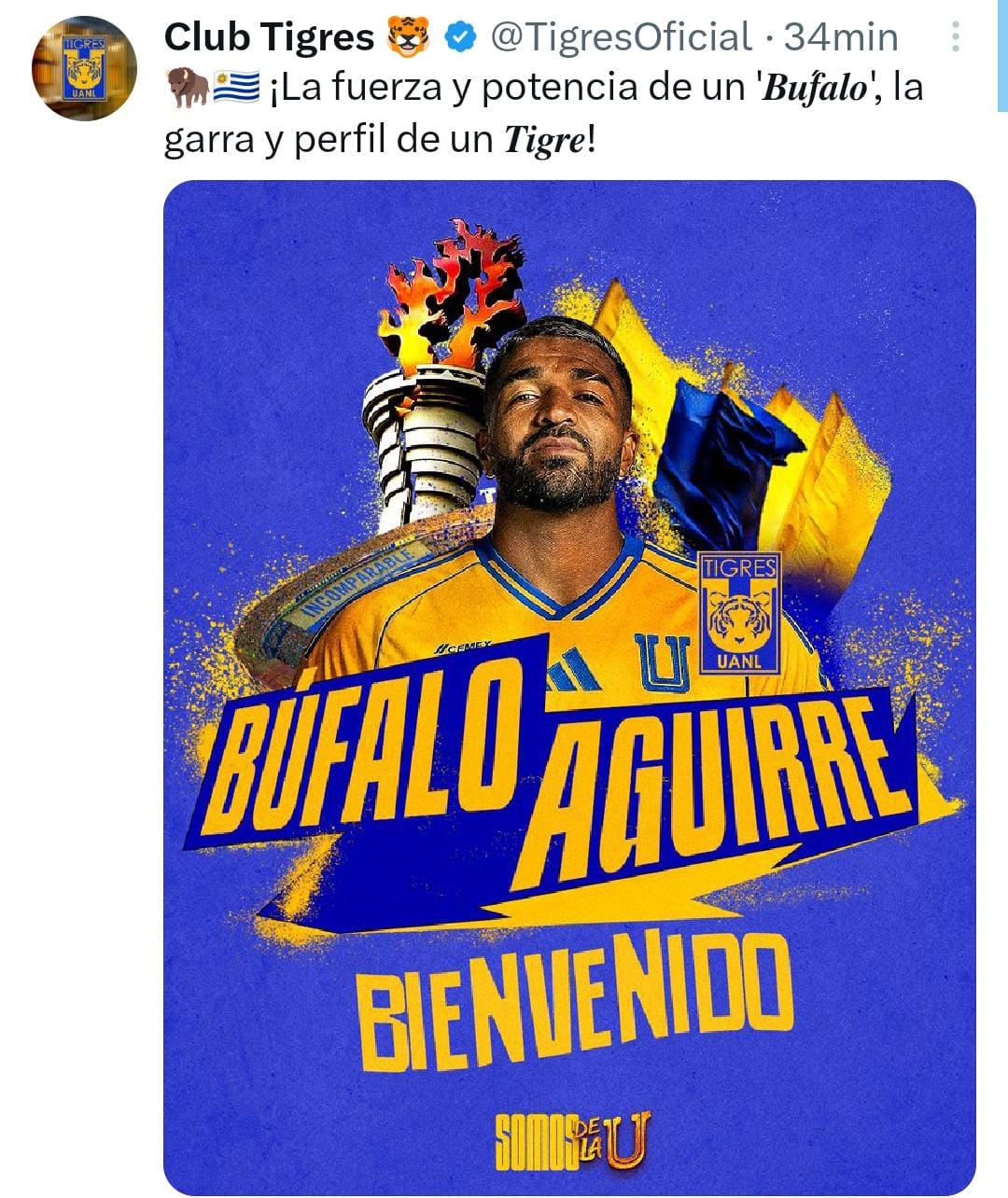Screen dimensions: 1008x1198
Task: Click the championship trophy in the artwork
Action: tap(429, 439)
